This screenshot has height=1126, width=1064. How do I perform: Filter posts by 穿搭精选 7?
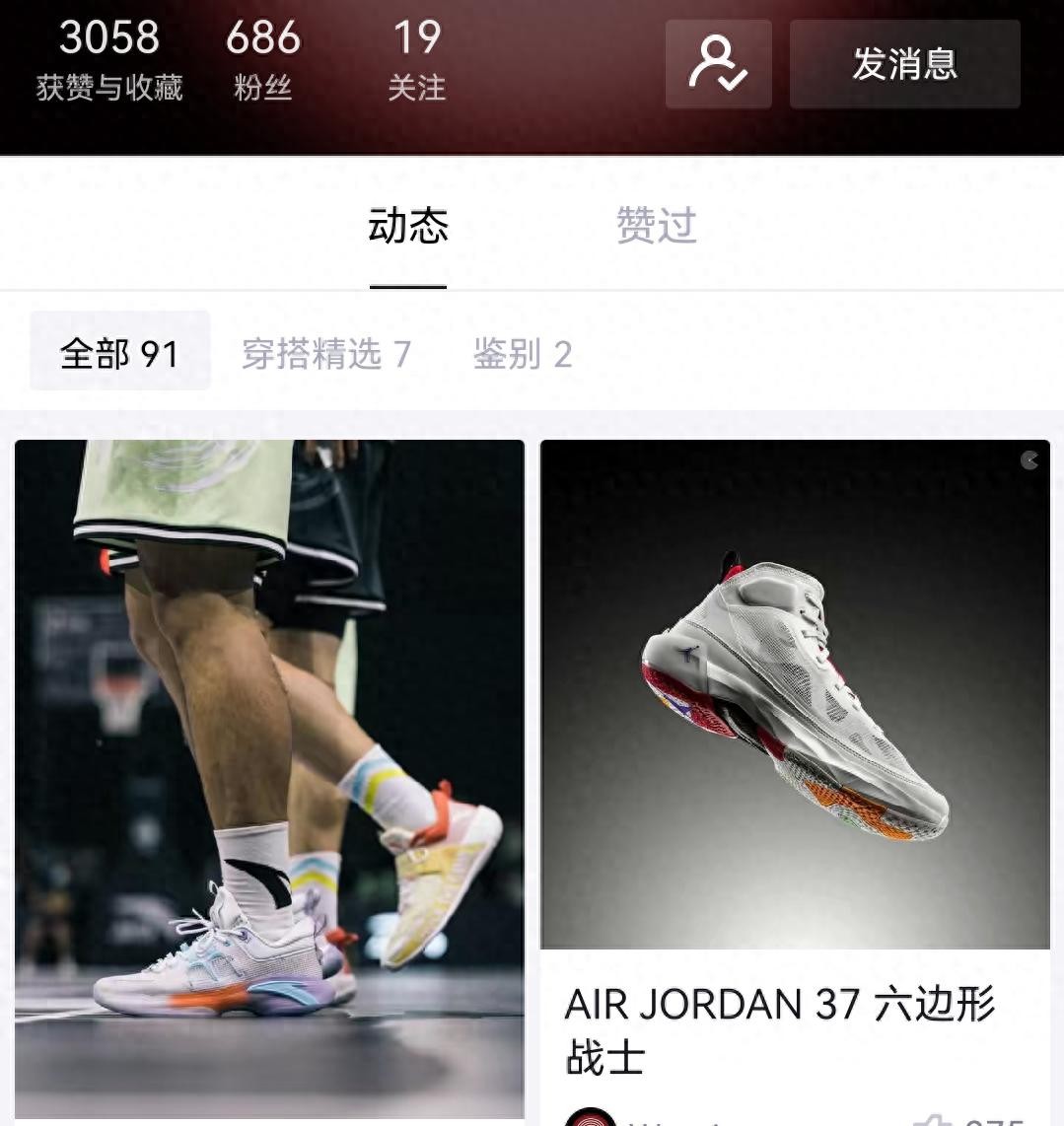tap(326, 353)
